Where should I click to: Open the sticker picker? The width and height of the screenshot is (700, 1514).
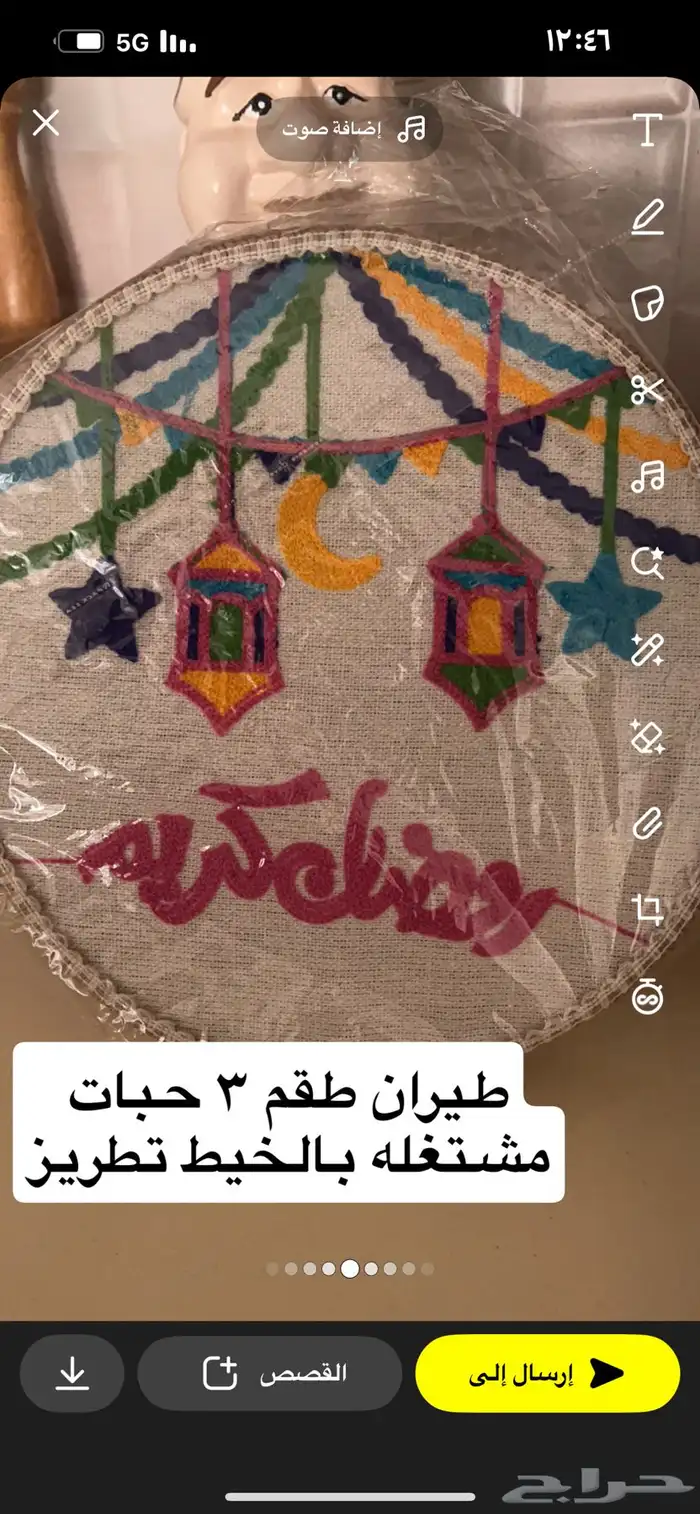click(x=648, y=304)
